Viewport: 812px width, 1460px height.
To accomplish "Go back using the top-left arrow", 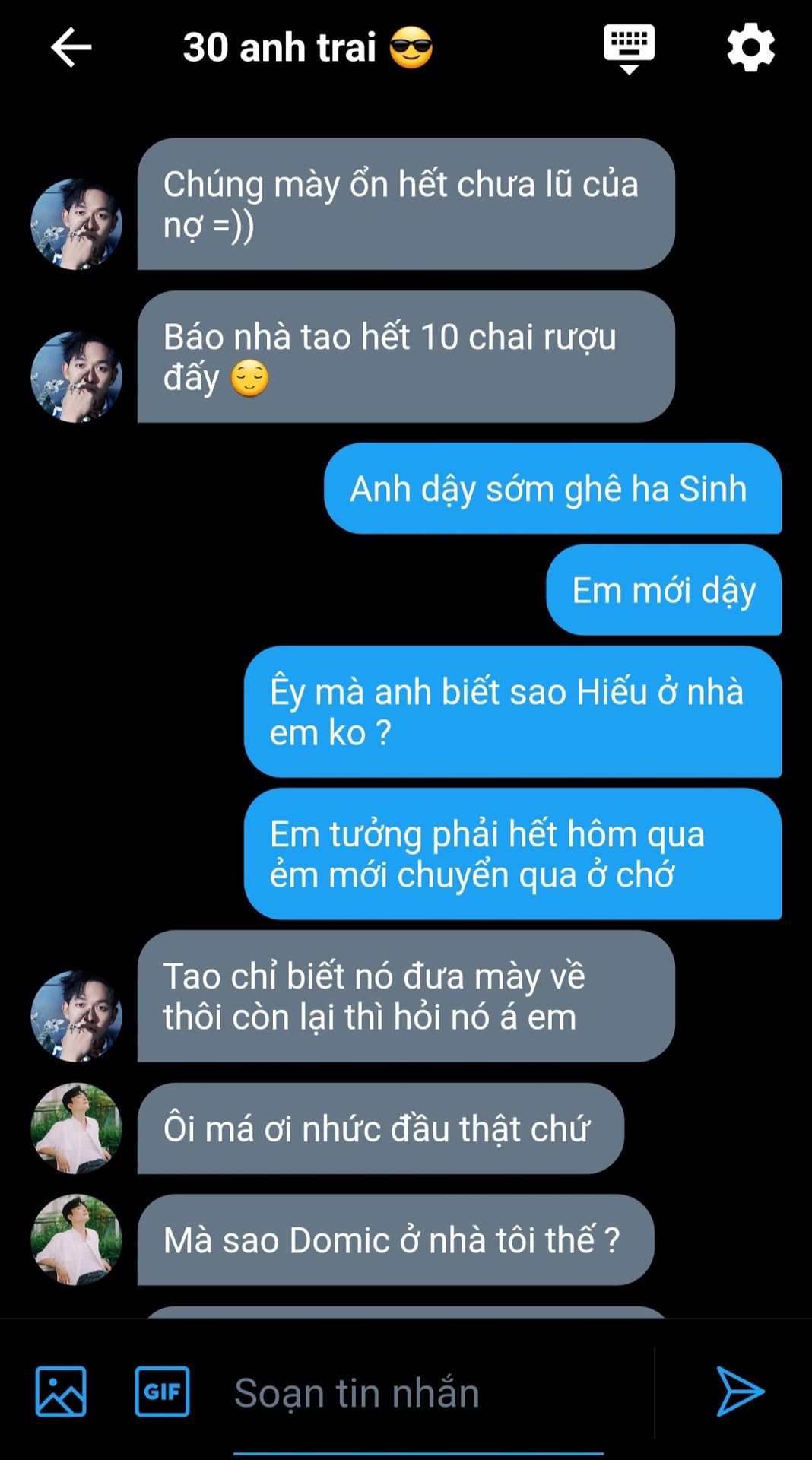I will (71, 47).
